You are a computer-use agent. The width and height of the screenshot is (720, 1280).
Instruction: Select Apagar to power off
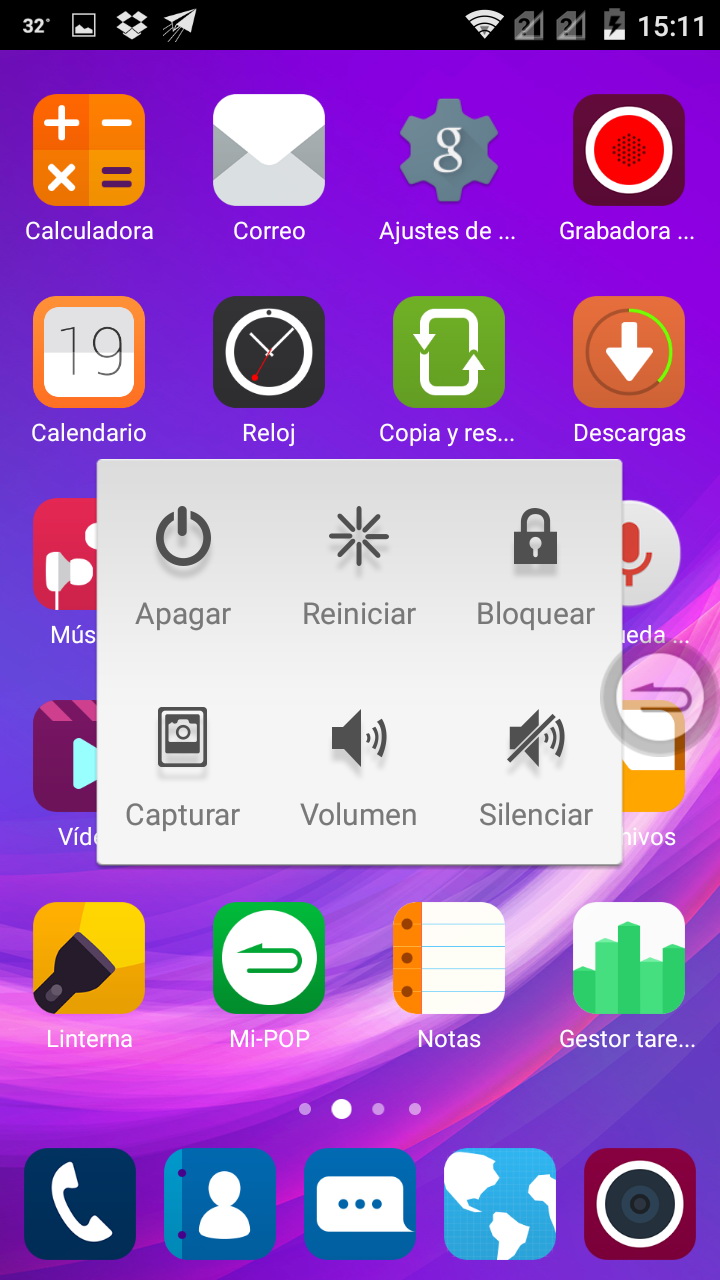click(x=183, y=565)
